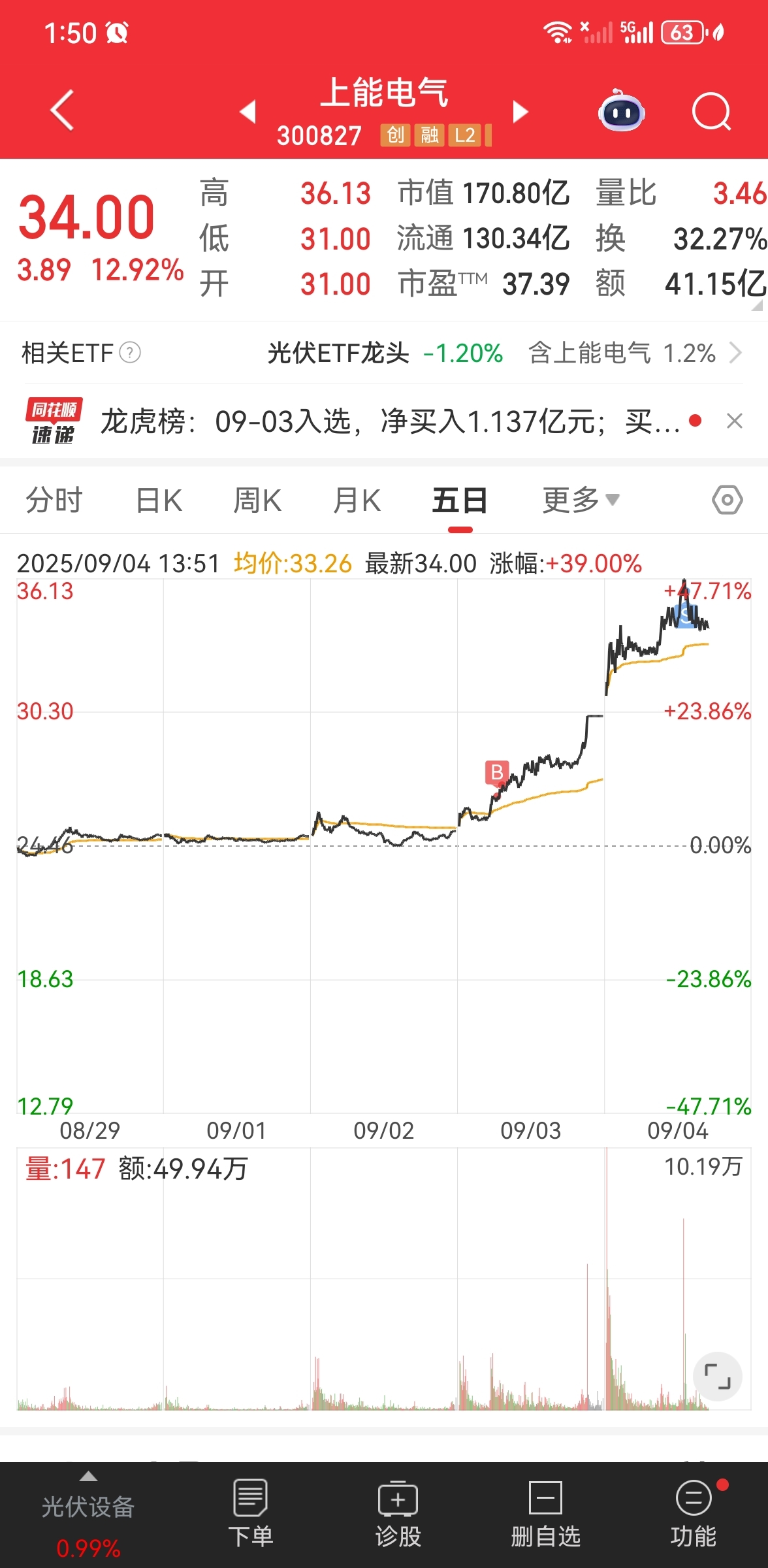This screenshot has width=768, height=1568.
Task: Switch to the 分时 chart tab
Action: click(54, 500)
